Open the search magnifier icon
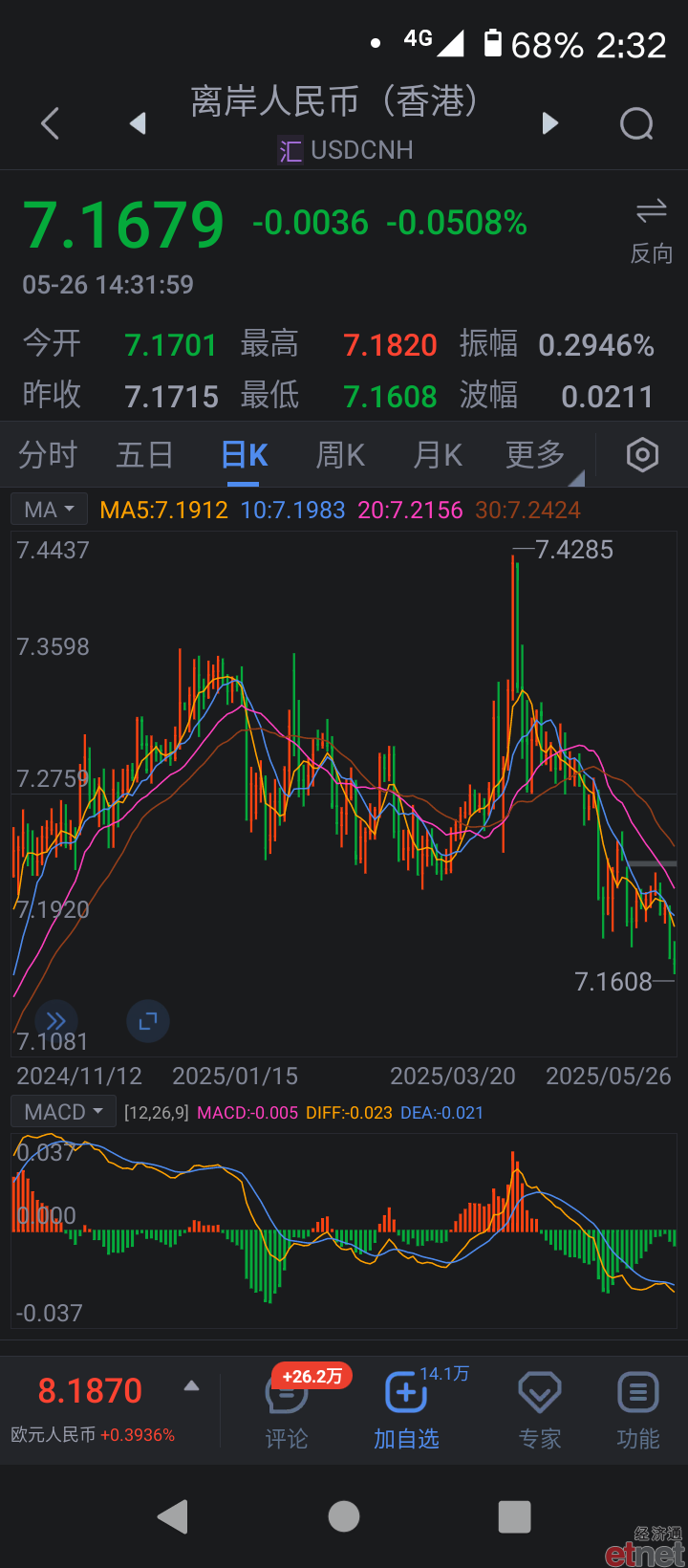 (636, 123)
